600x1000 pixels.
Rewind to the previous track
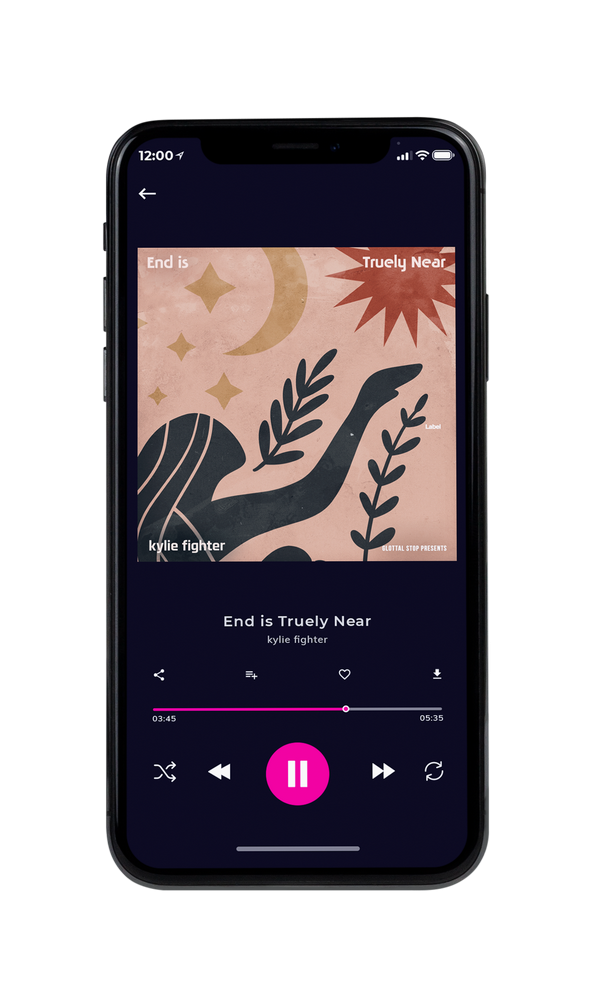click(219, 772)
